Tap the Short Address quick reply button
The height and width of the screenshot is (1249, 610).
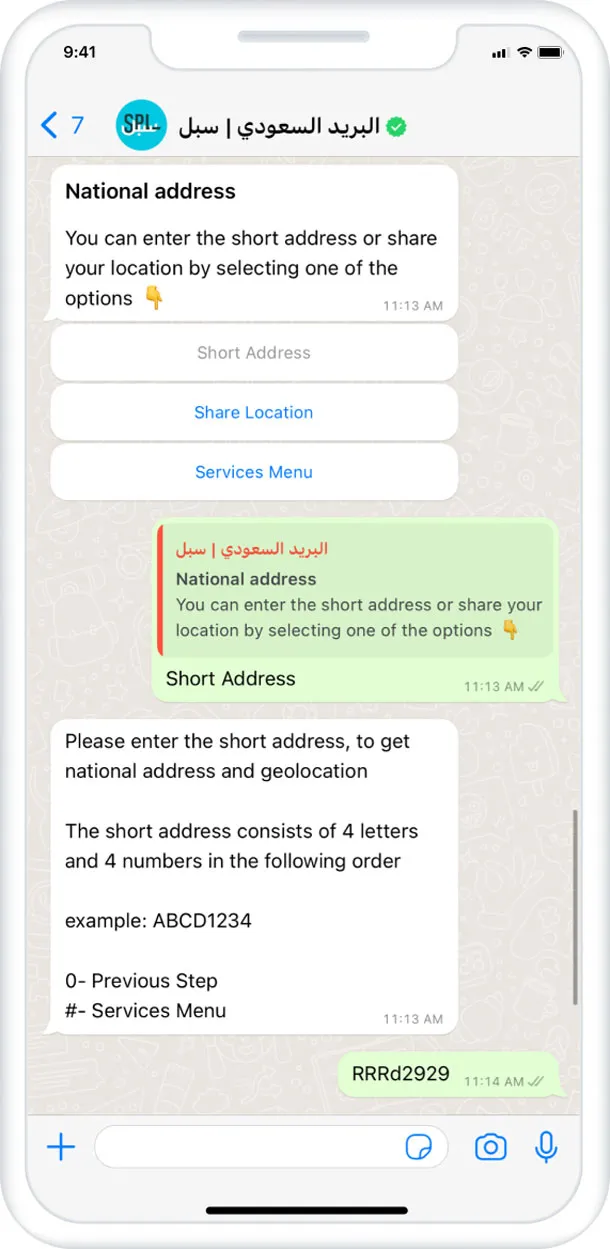pos(254,353)
